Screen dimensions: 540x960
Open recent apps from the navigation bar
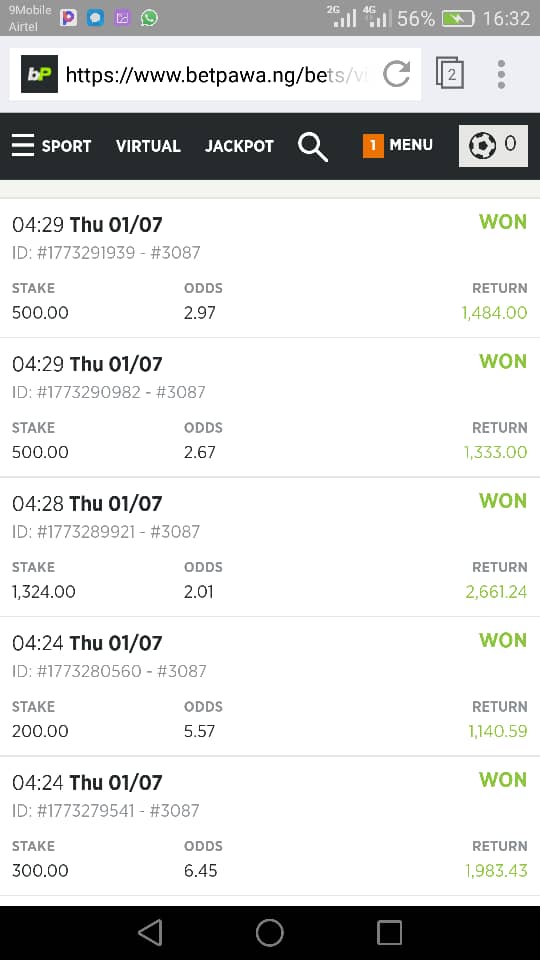pyautogui.click(x=389, y=932)
